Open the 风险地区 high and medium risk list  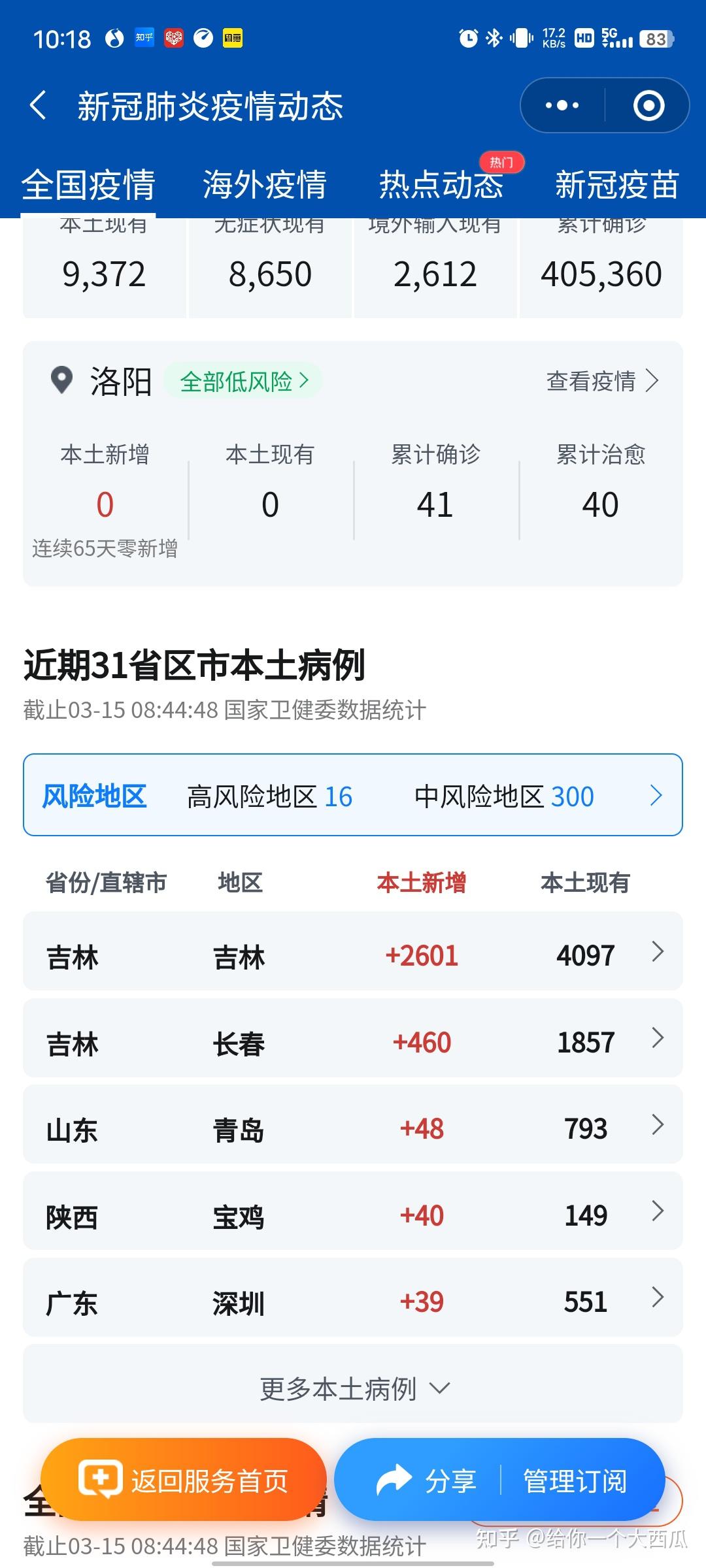(353, 795)
